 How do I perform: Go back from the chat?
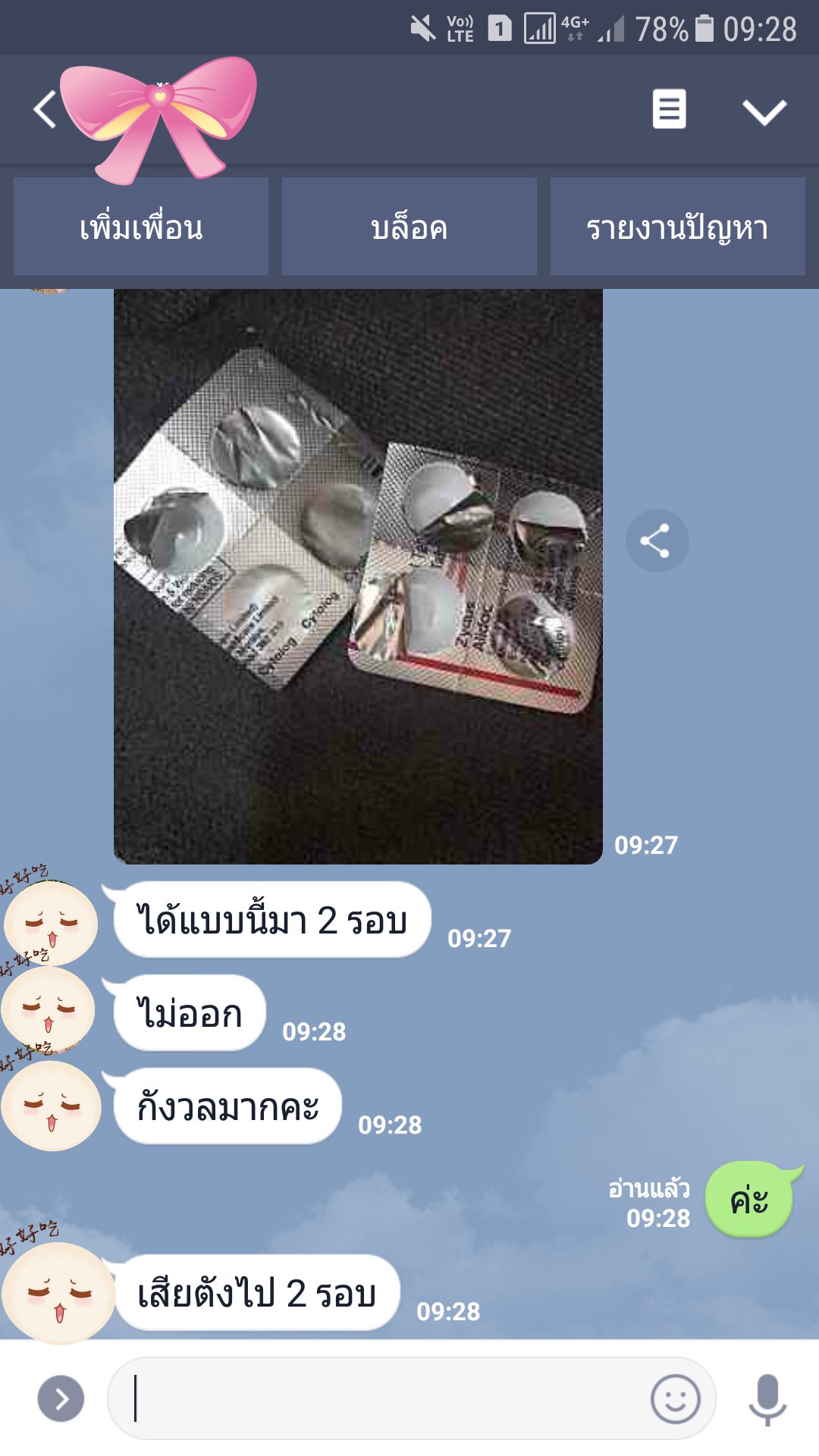(x=45, y=110)
